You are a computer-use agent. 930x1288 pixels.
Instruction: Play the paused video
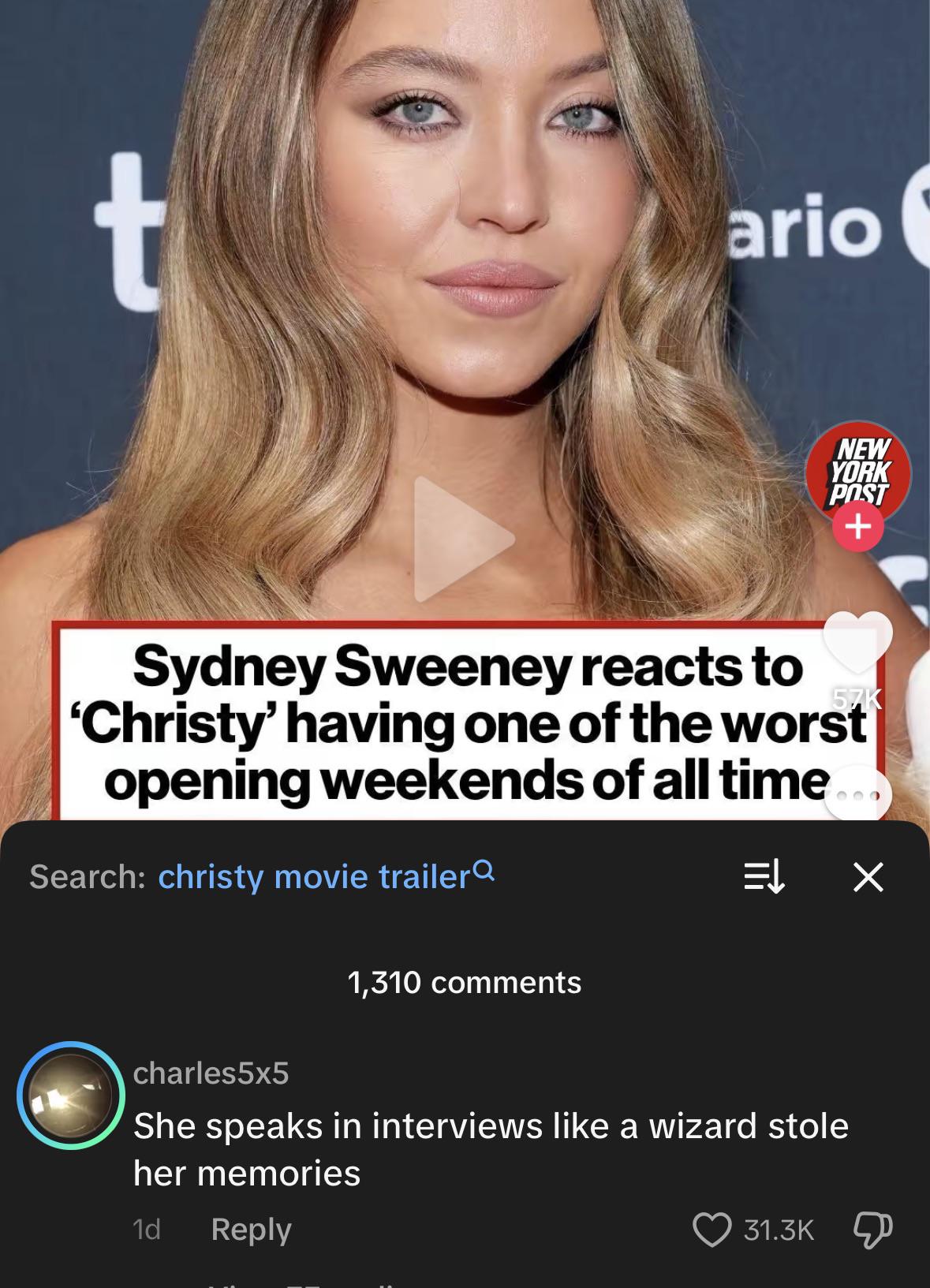click(464, 539)
